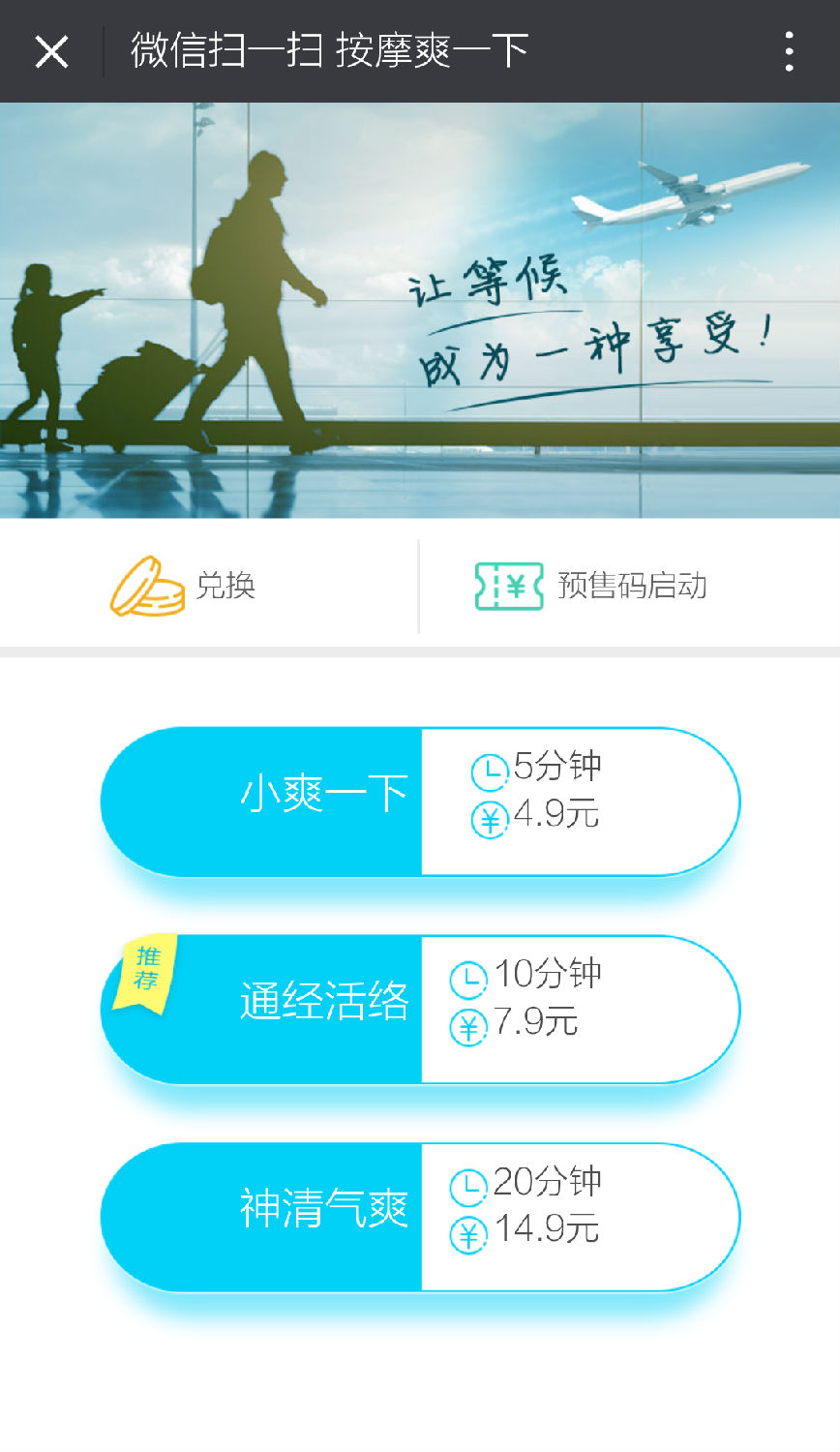Tap the 预售码启动 presale code link
The width and height of the screenshot is (840, 1452).
(629, 585)
